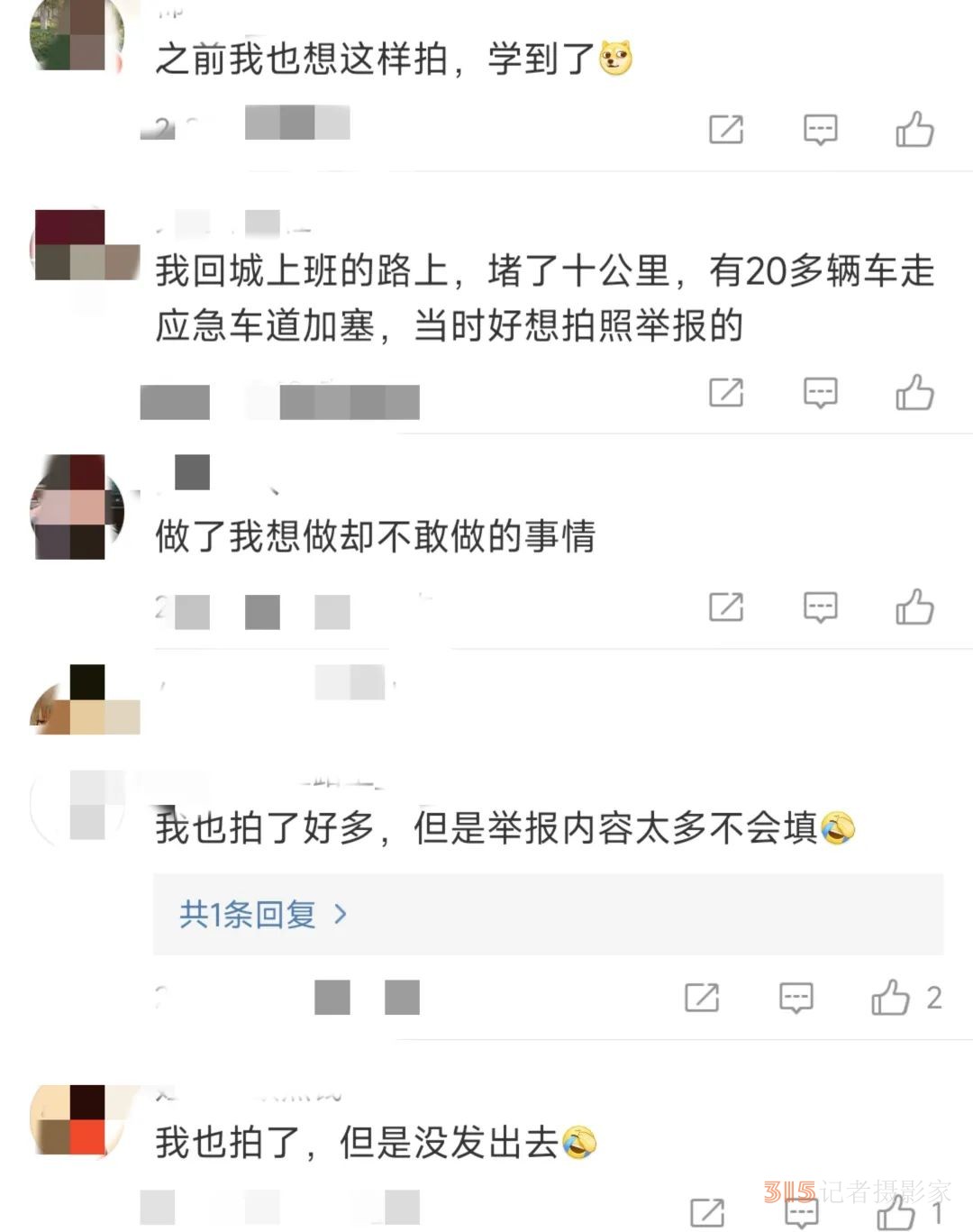This screenshot has height=1232, width=973.
Task: Reply to the comment about 应急车道加塞
Action: pyautogui.click(x=820, y=393)
